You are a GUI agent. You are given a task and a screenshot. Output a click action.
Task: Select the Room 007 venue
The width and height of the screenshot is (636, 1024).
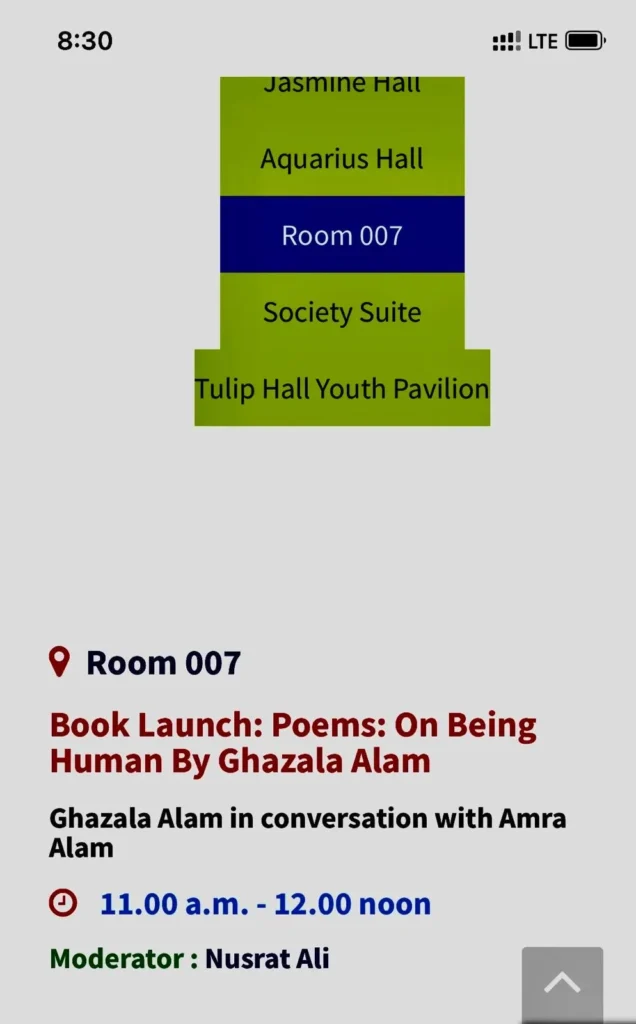pyautogui.click(x=342, y=235)
